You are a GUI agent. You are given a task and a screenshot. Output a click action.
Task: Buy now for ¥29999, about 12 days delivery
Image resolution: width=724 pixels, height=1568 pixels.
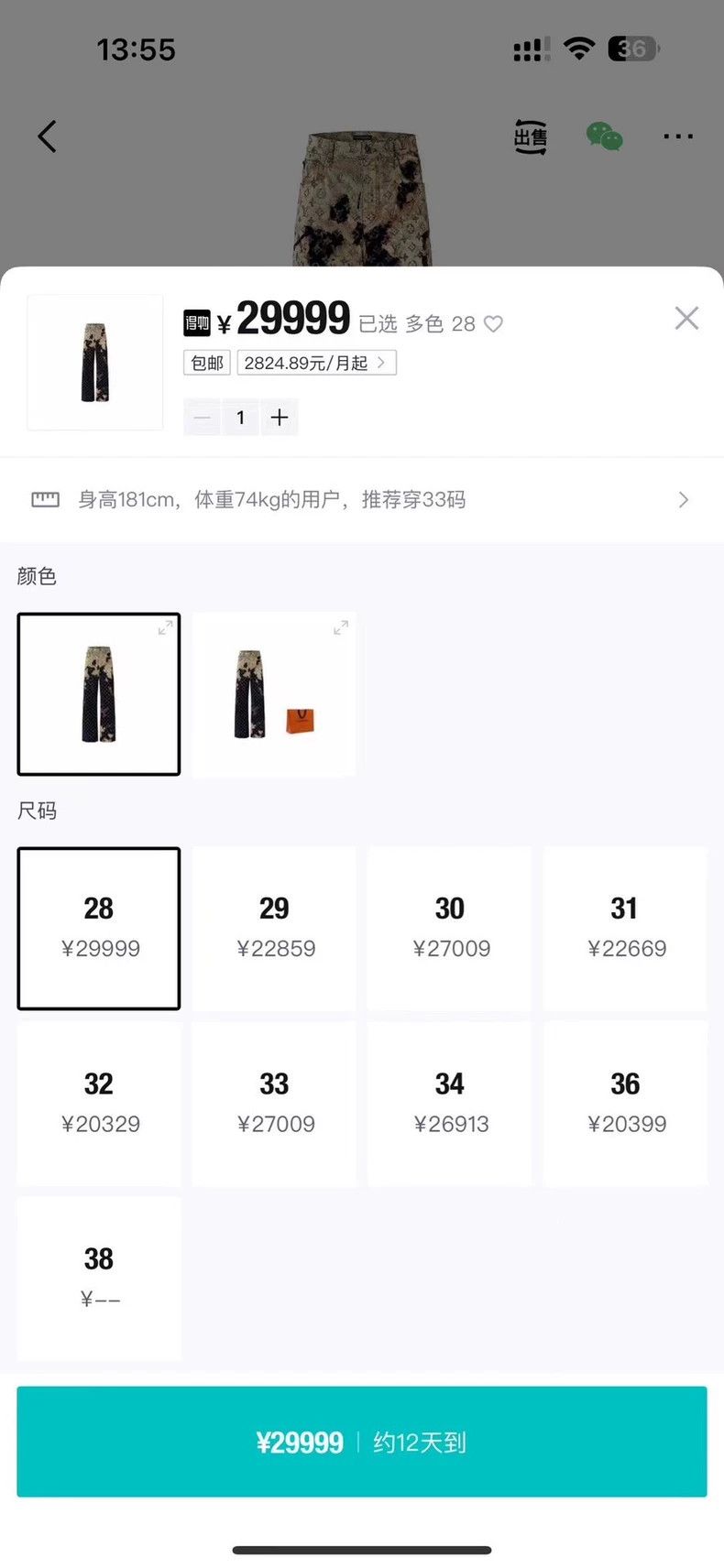click(x=362, y=1442)
